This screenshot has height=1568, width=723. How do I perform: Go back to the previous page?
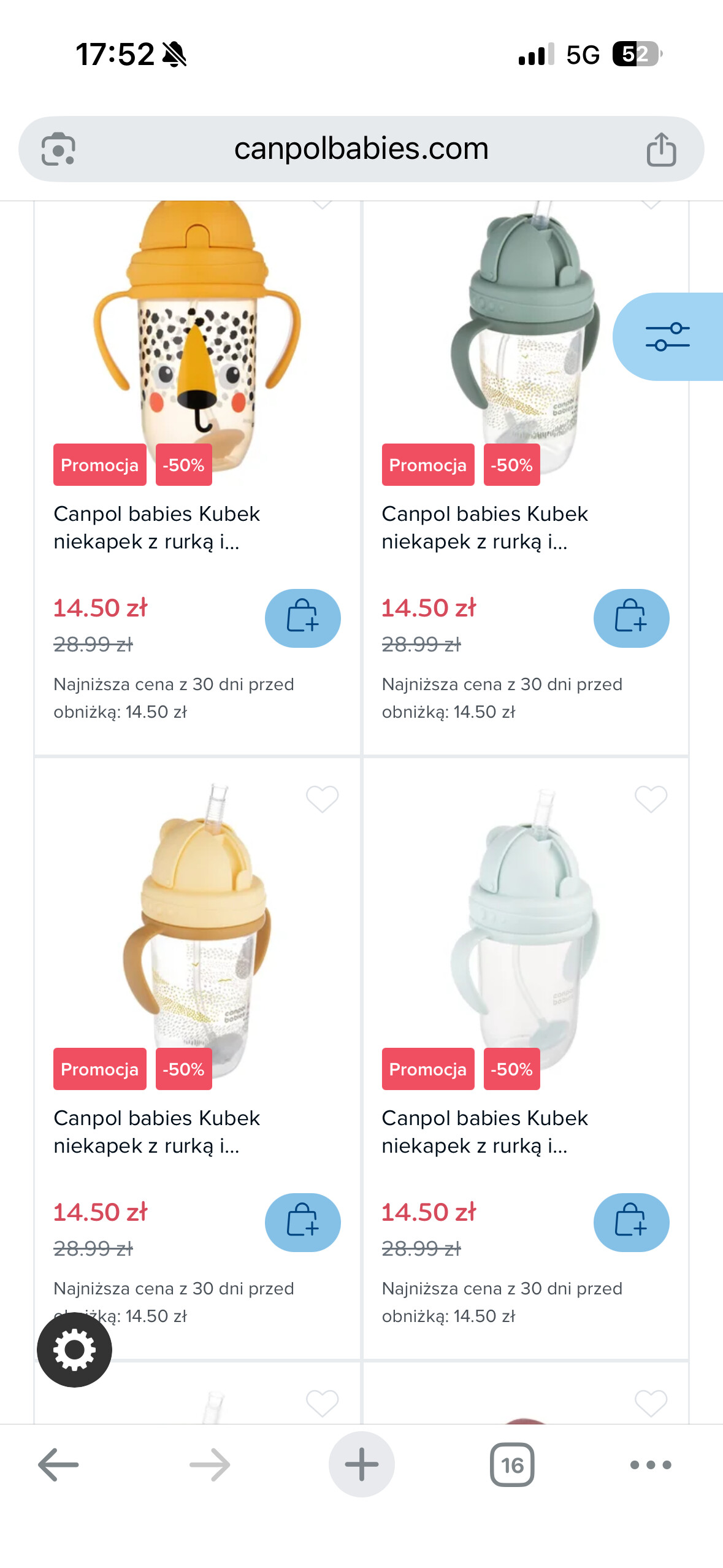tap(58, 1464)
